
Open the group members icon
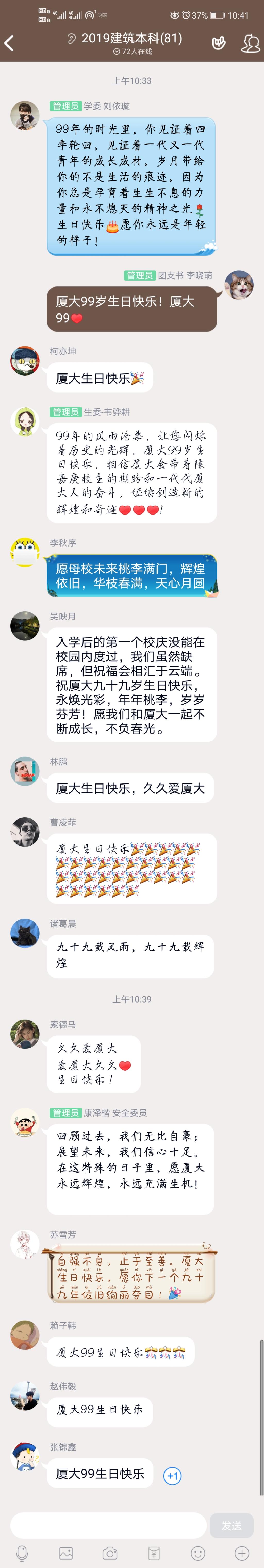(250, 43)
